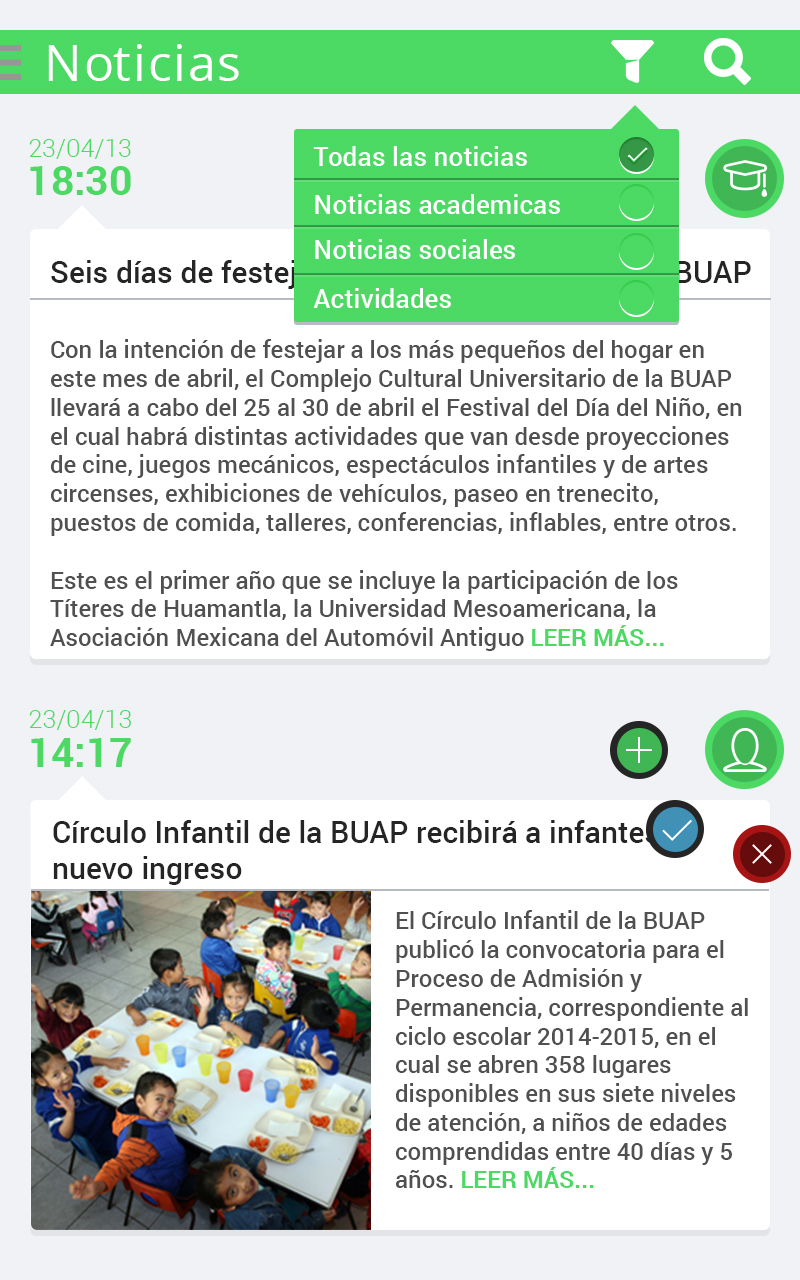800x1280 pixels.
Task: Tap the filter funnel icon
Action: pos(632,62)
